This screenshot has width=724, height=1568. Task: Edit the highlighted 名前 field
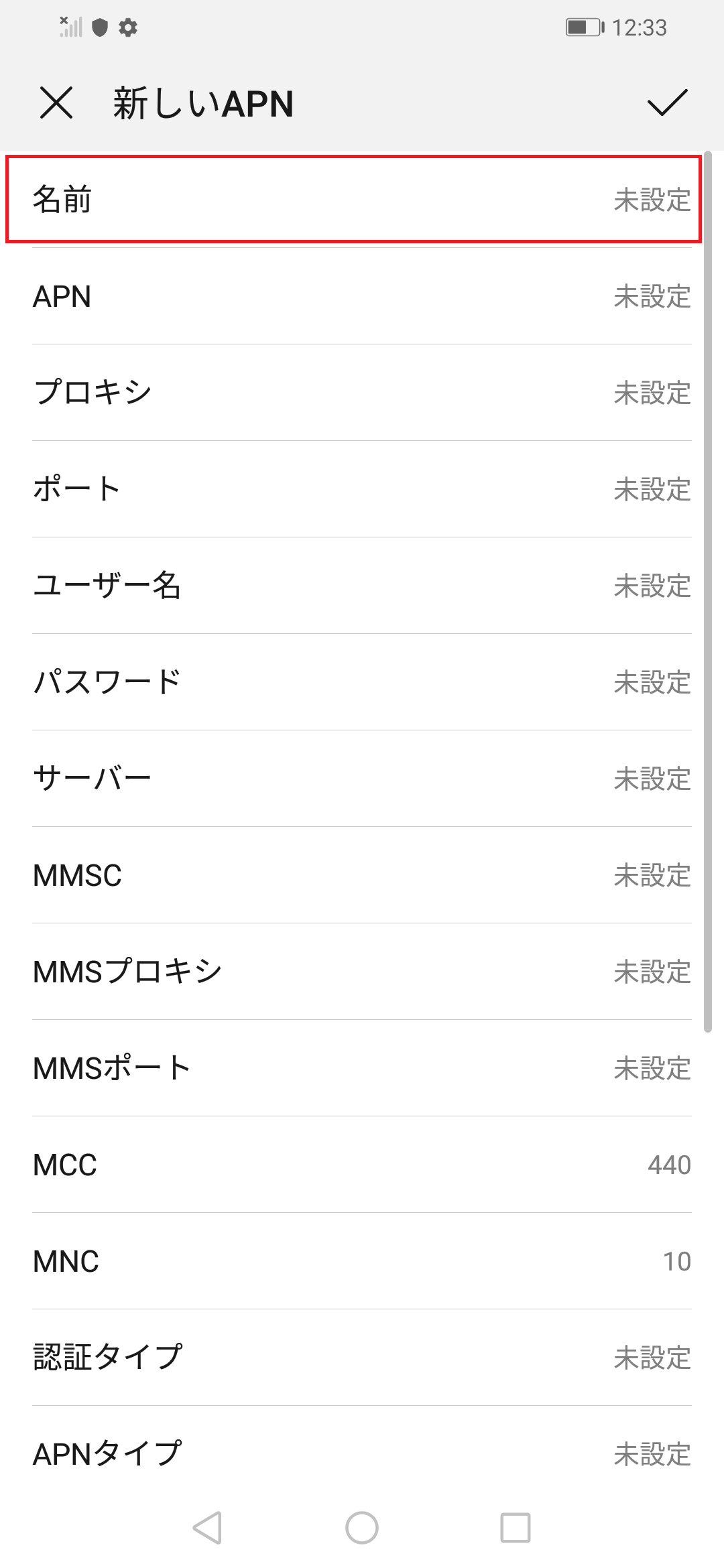362,200
